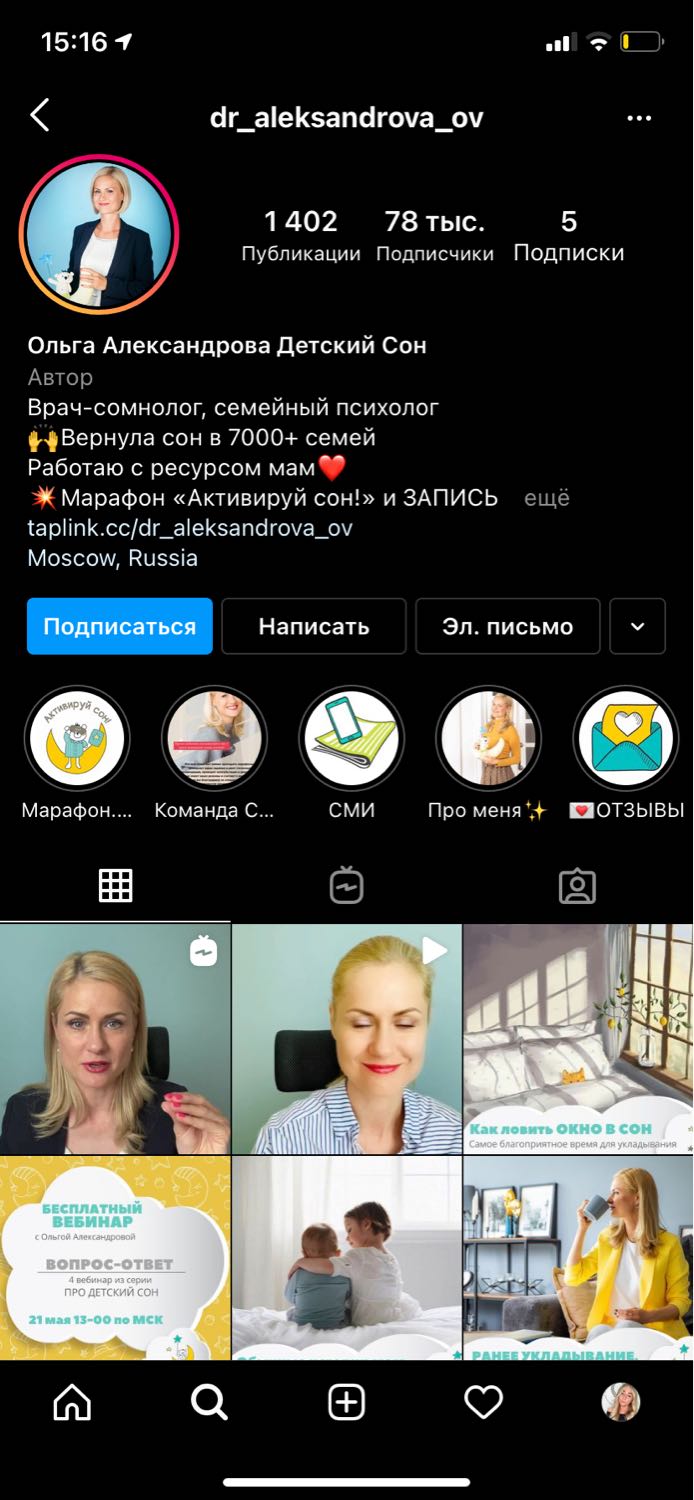
Task: Open the Марафон story highlight
Action: [x=77, y=738]
